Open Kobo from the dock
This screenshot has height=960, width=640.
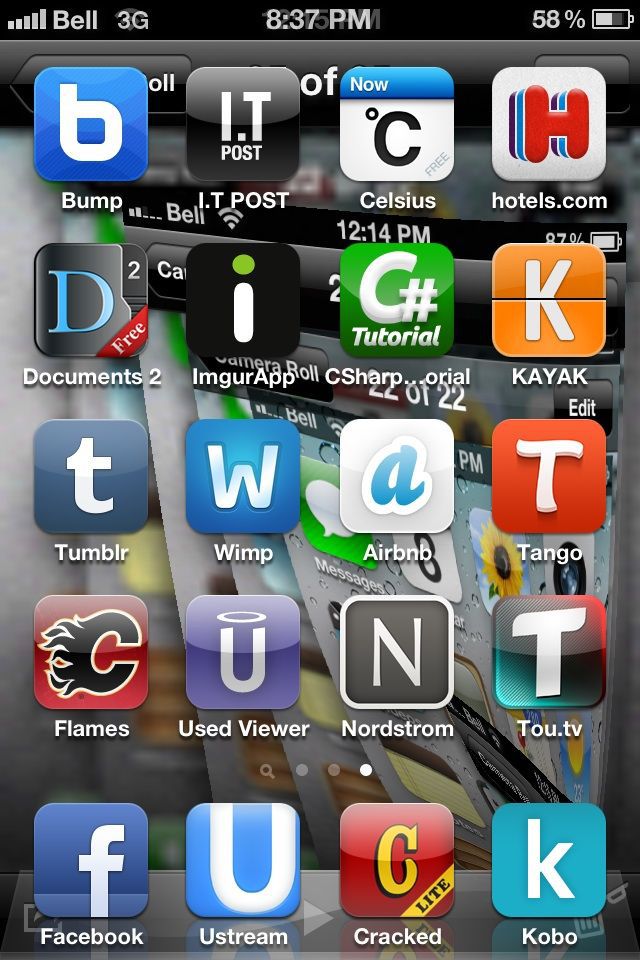click(x=549, y=860)
